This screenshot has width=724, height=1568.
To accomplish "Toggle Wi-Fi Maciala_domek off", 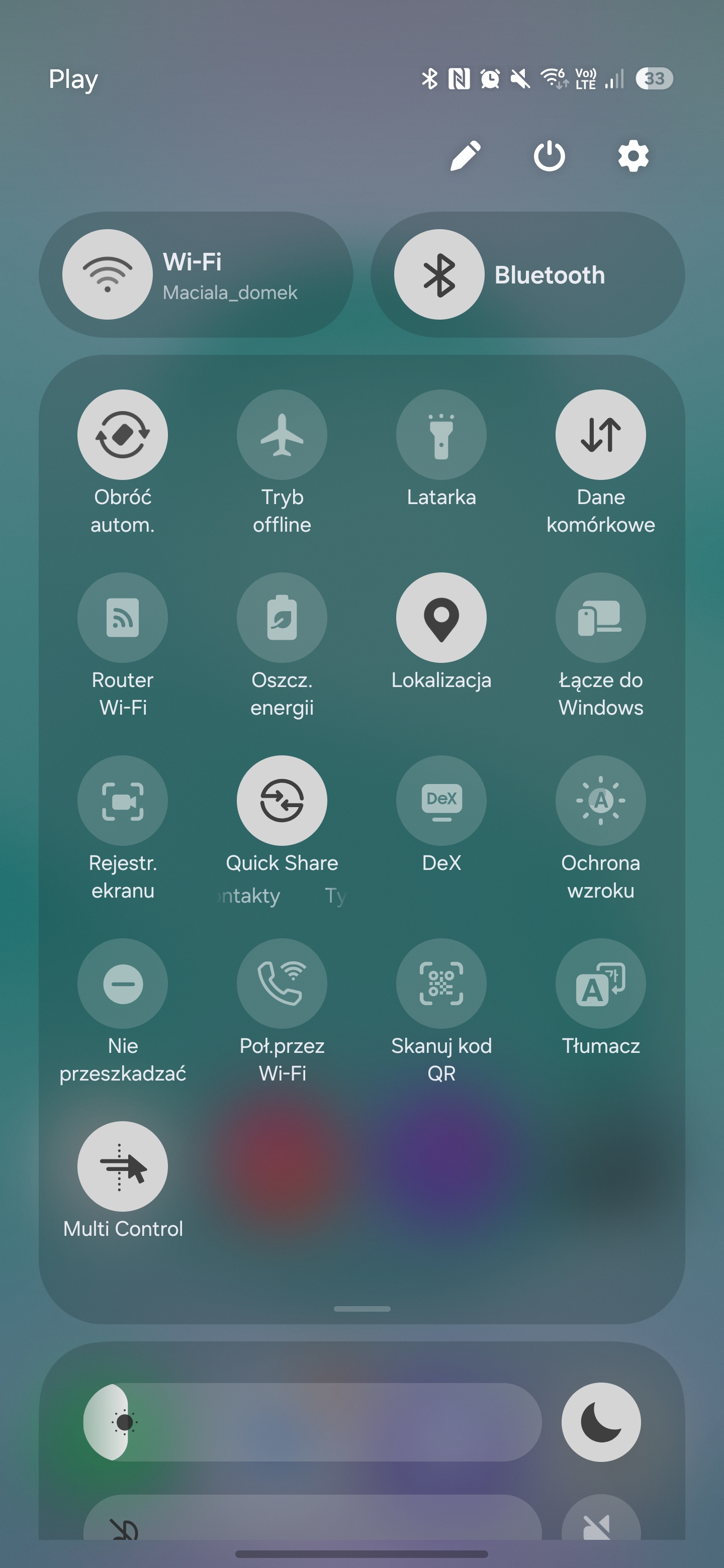I will (108, 274).
